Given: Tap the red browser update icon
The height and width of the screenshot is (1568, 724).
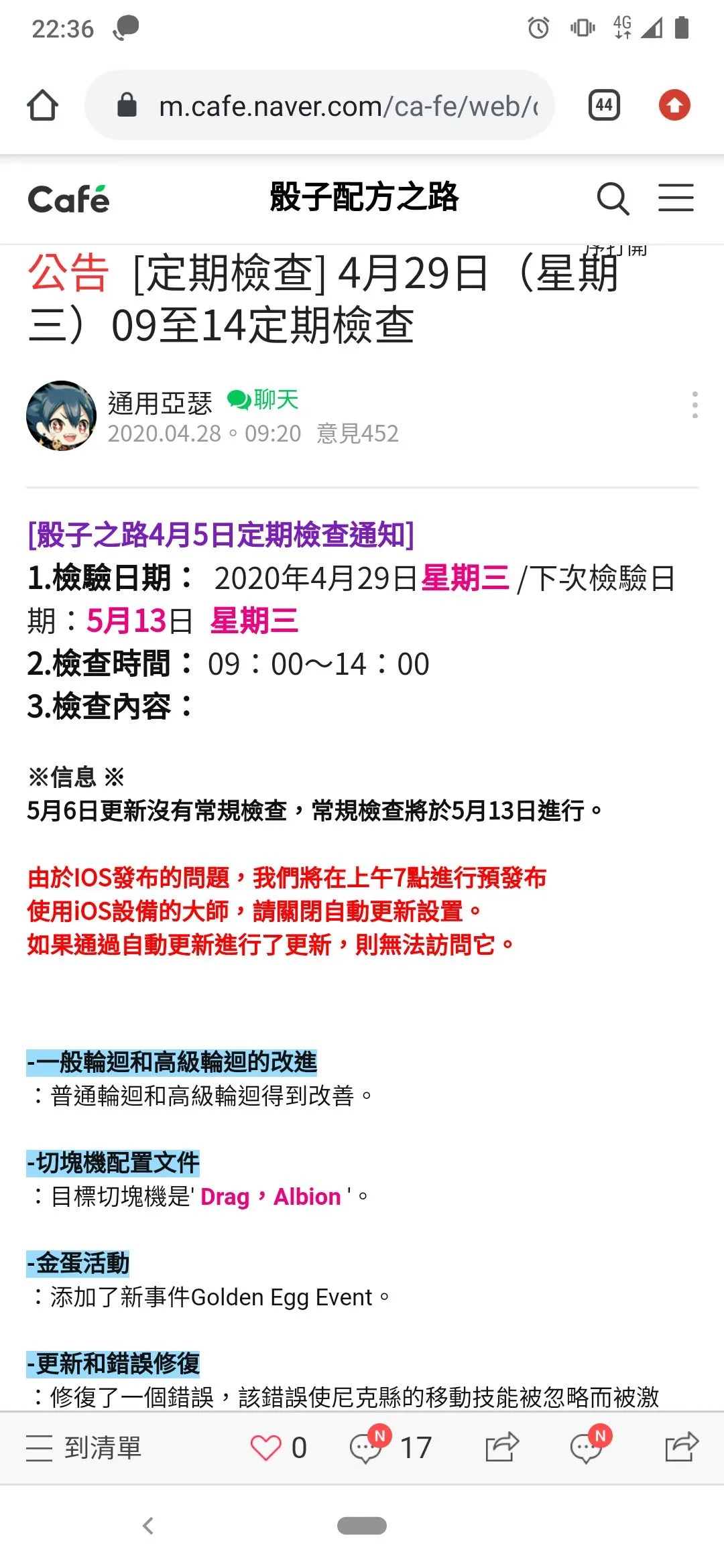Looking at the screenshot, I should (674, 105).
